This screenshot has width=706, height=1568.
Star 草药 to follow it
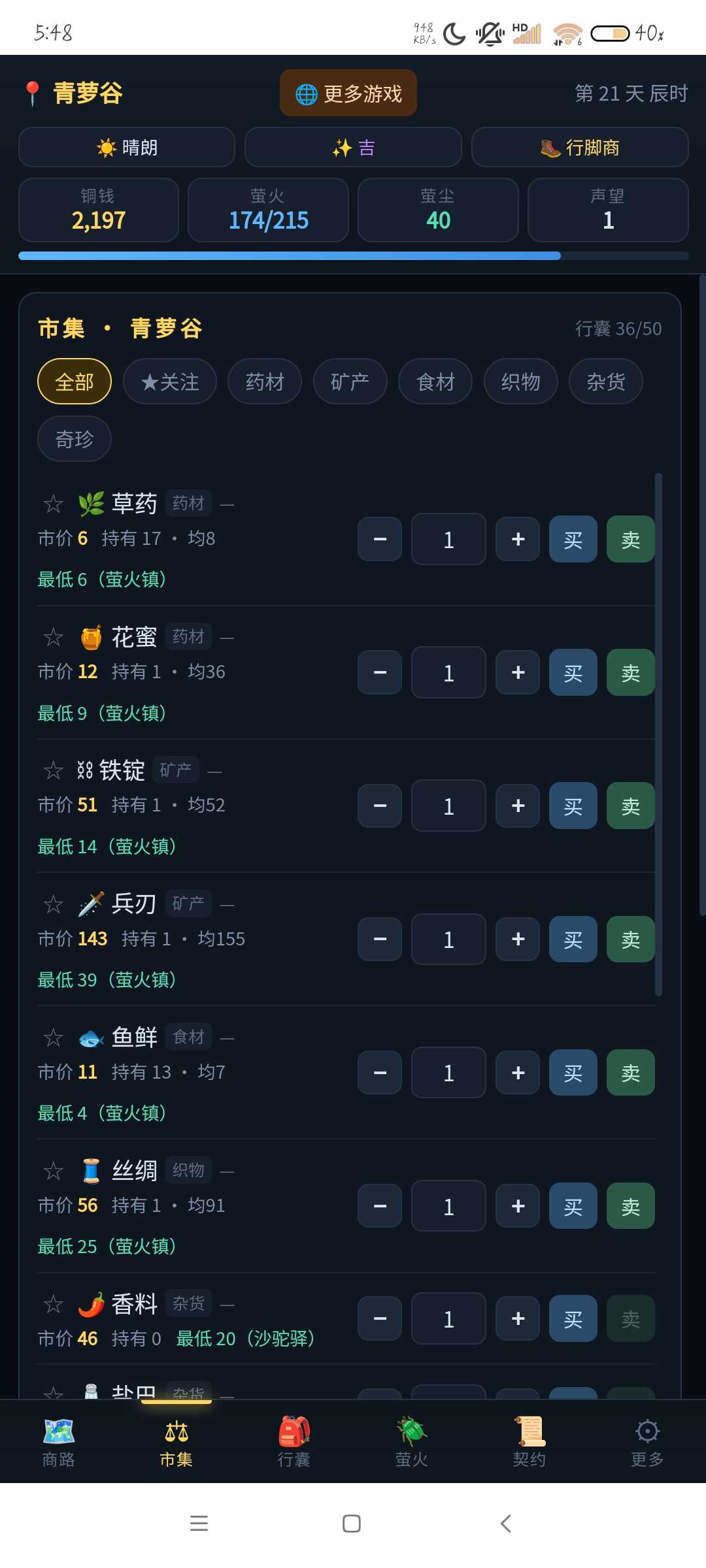click(54, 504)
